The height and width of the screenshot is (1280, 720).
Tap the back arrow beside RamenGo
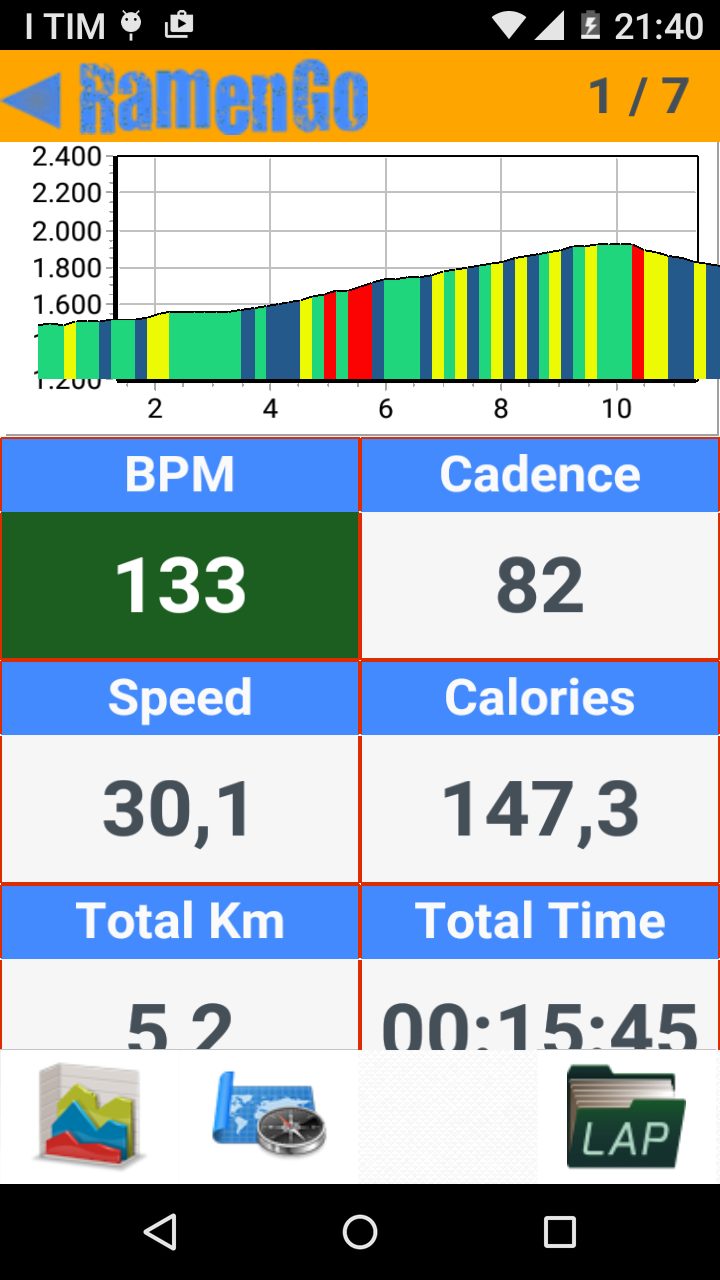[32, 98]
